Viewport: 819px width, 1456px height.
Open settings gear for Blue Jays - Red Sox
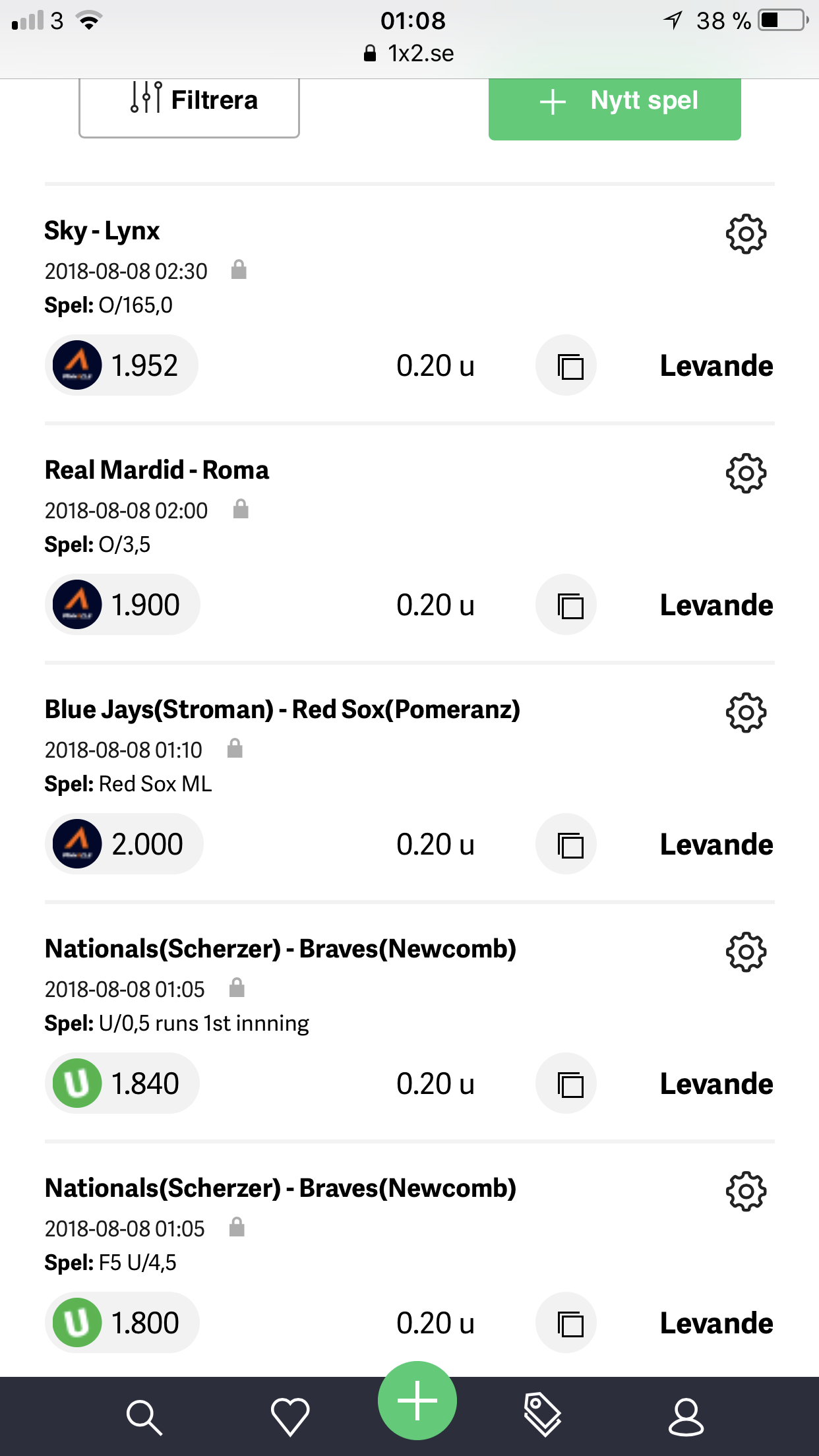coord(746,713)
